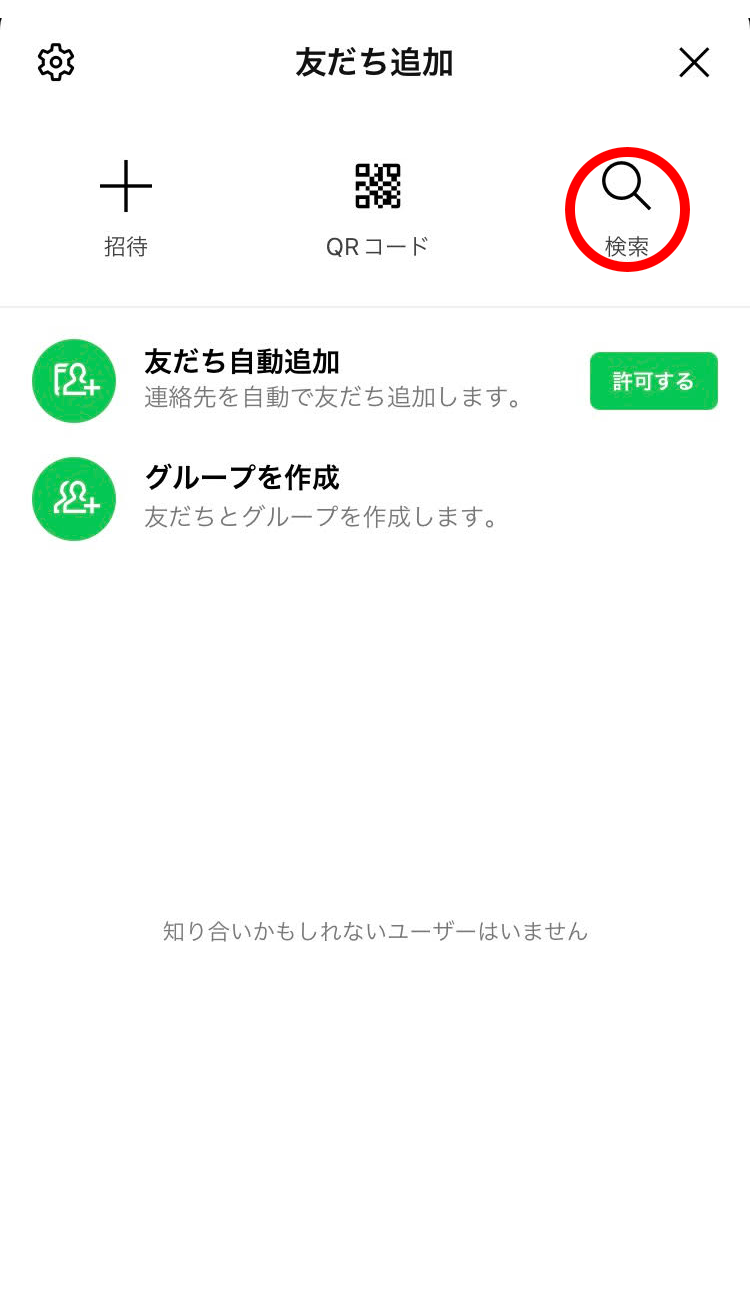
Task: Close the 友だち追加 screen
Action: tap(693, 63)
